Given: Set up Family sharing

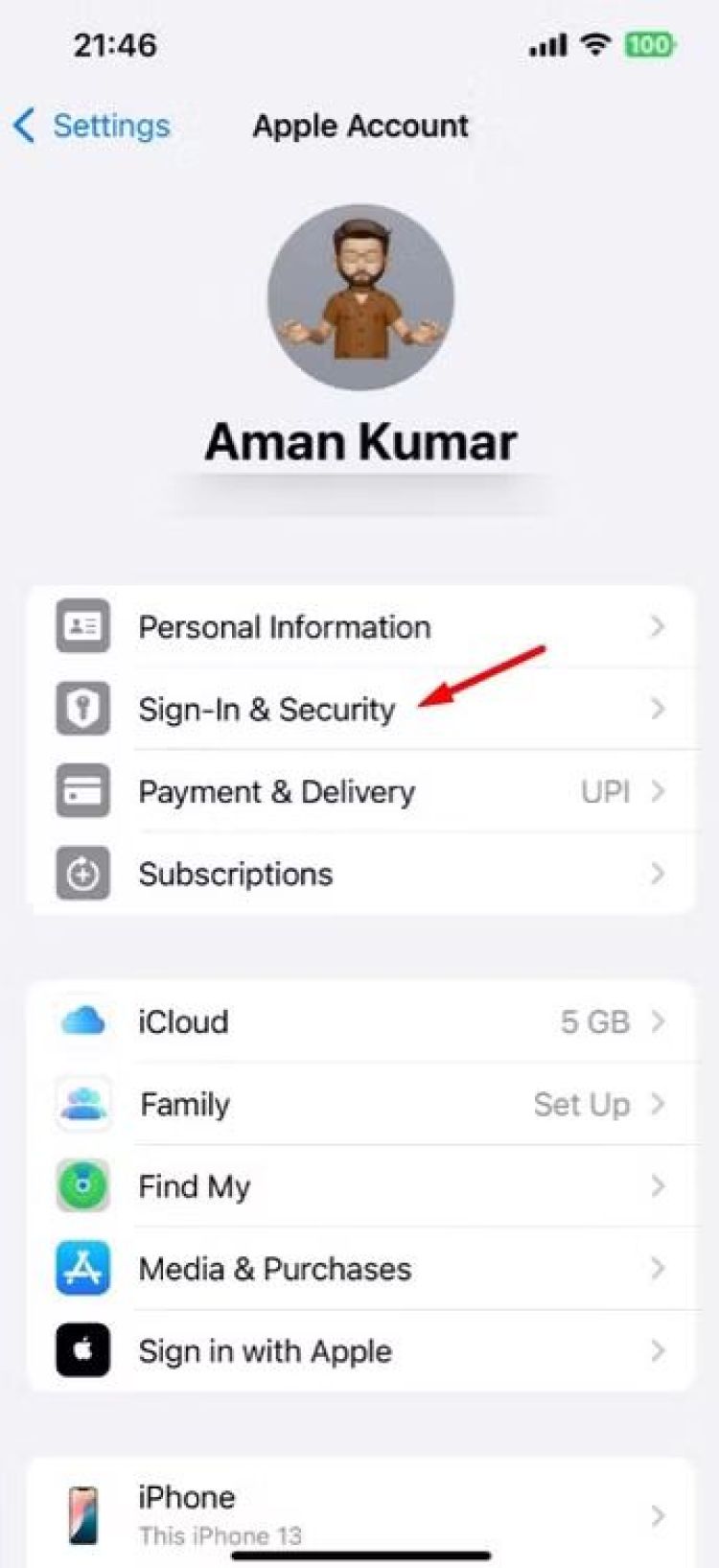Looking at the screenshot, I should coord(360,1105).
